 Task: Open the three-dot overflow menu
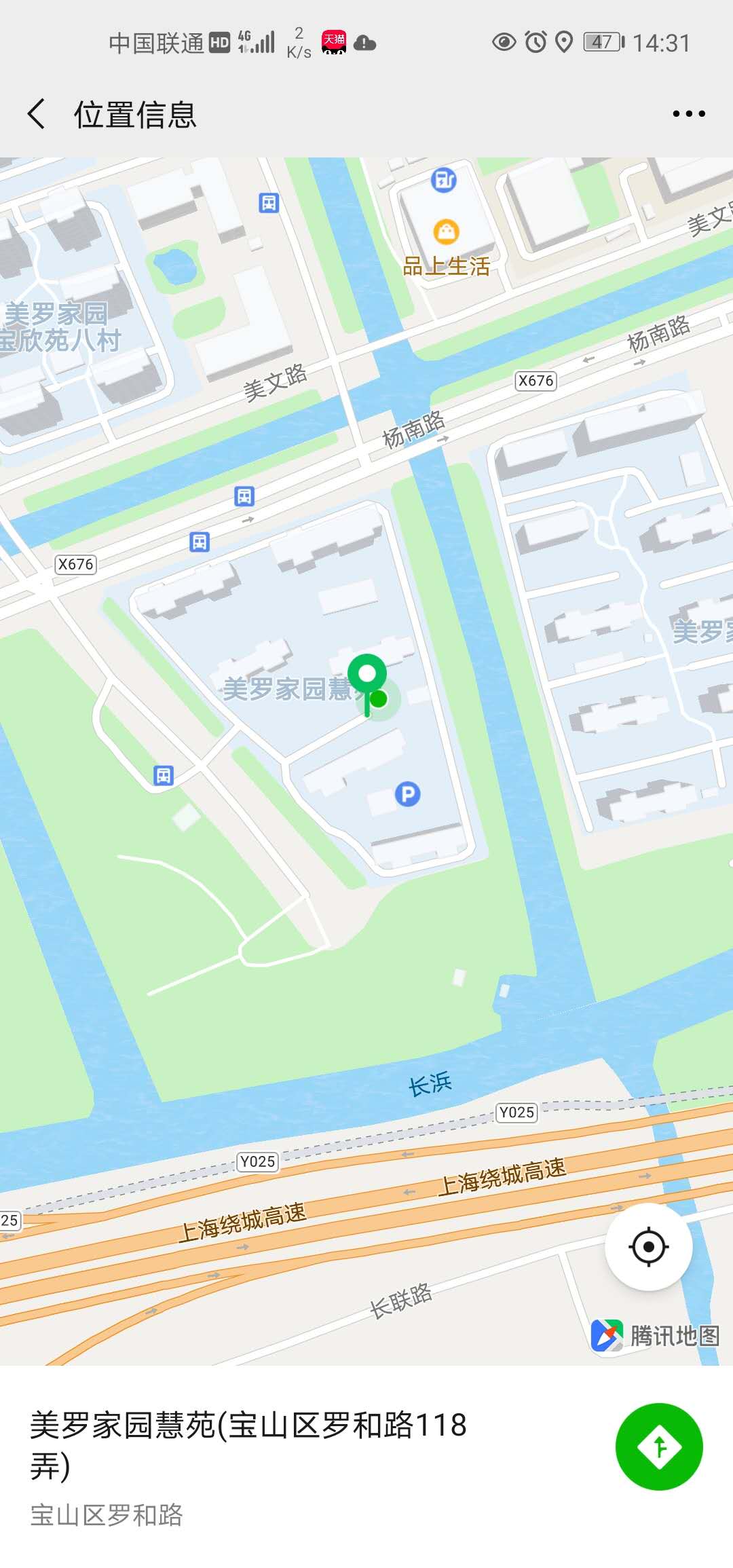click(688, 113)
